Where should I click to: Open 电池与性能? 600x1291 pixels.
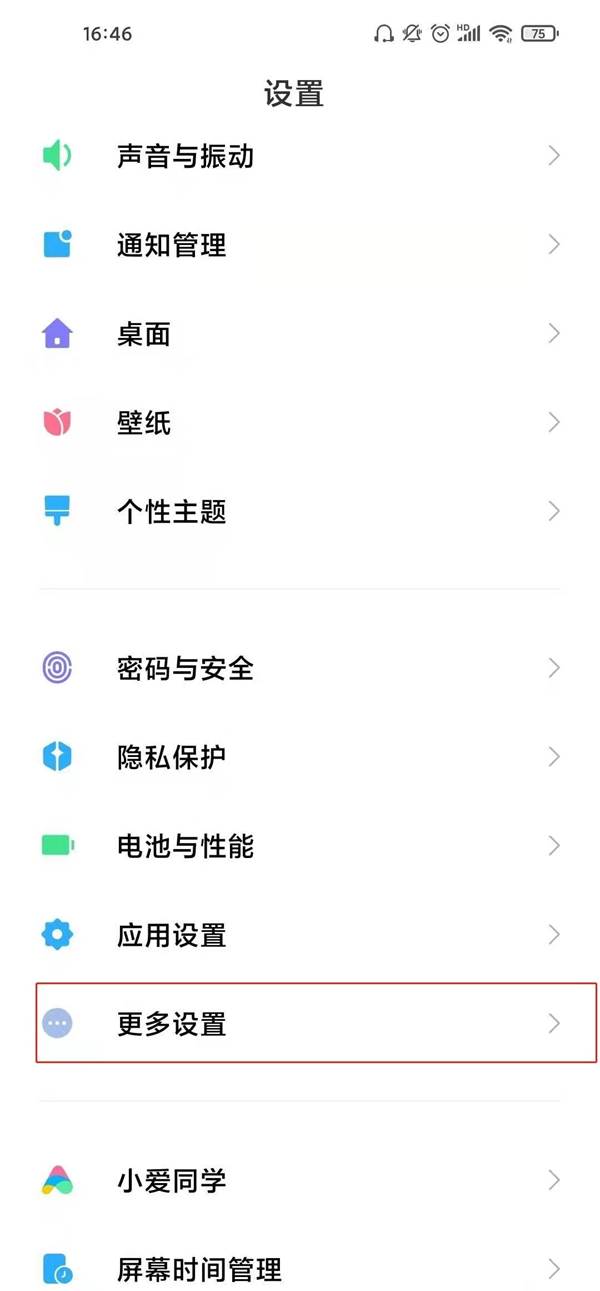[x=300, y=846]
